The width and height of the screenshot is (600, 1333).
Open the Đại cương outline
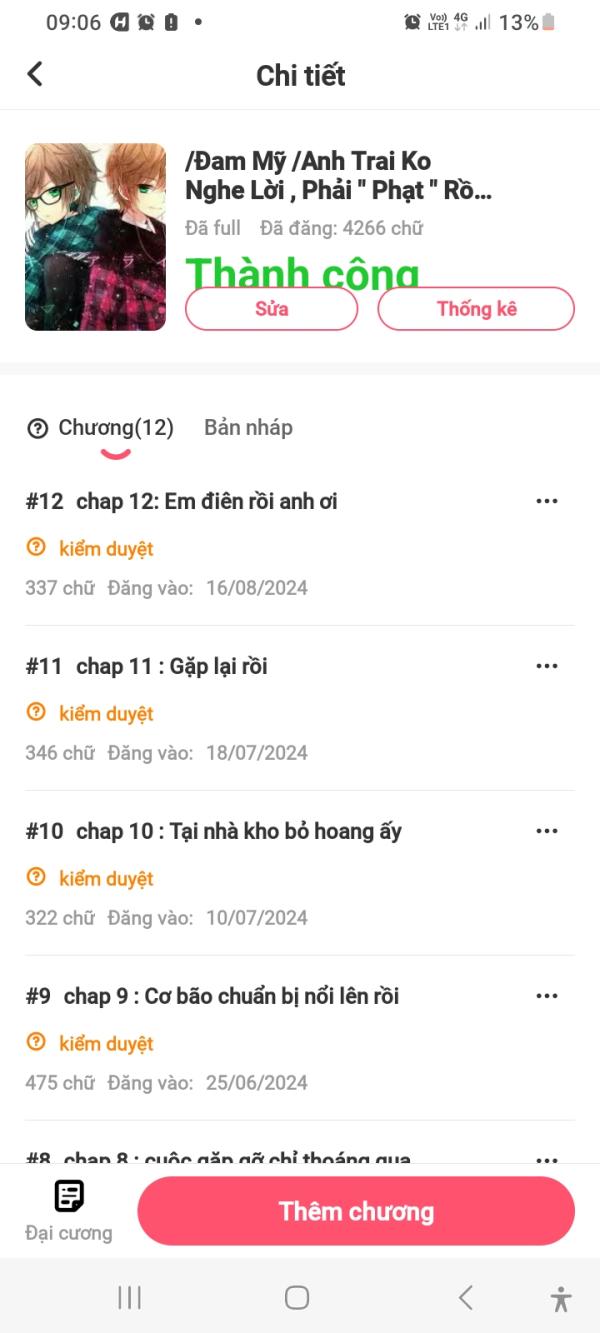click(68, 1210)
